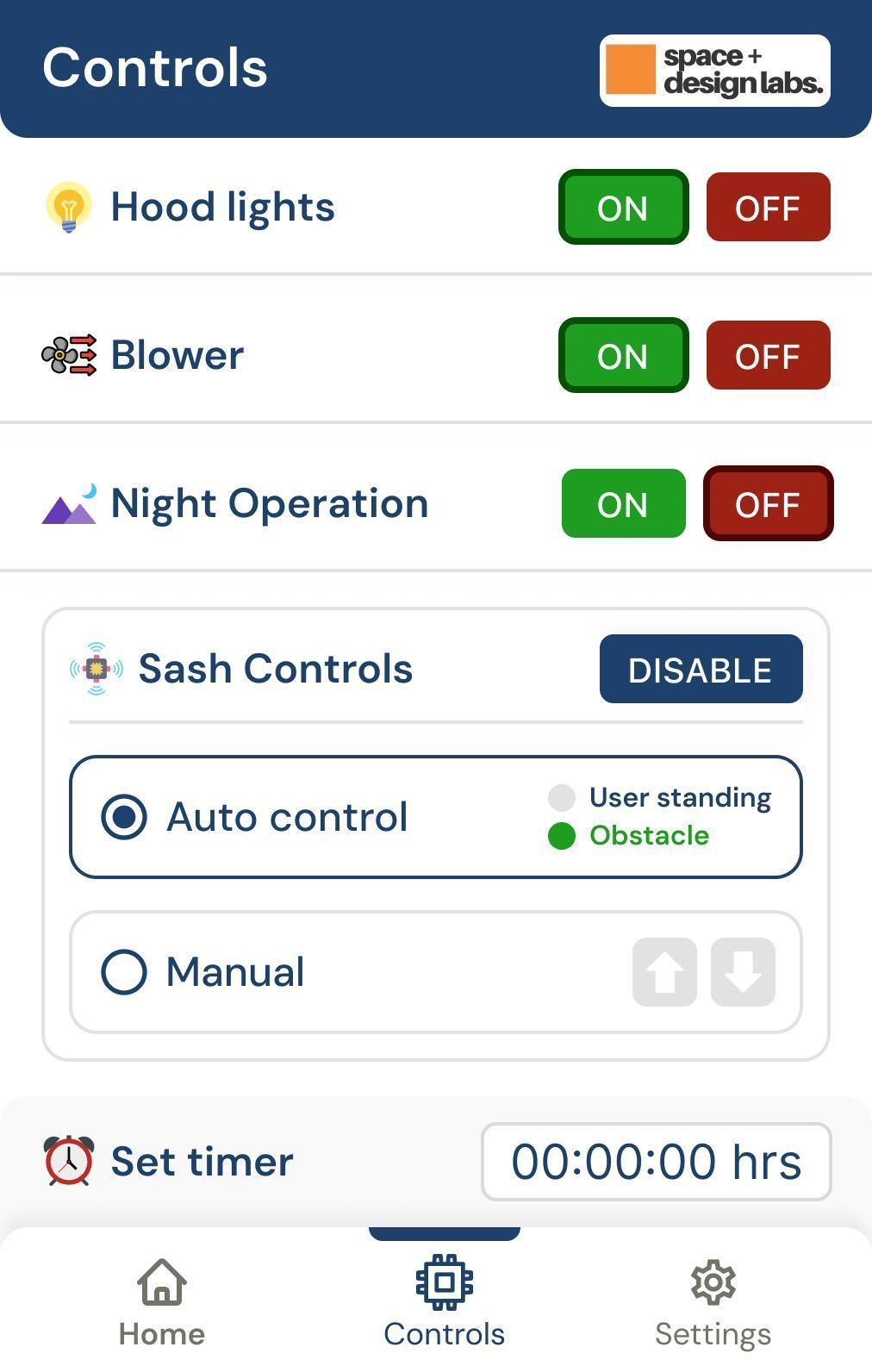Viewport: 872px width, 1372px height.
Task: Set Night Operation to OFF
Action: pyautogui.click(x=768, y=504)
